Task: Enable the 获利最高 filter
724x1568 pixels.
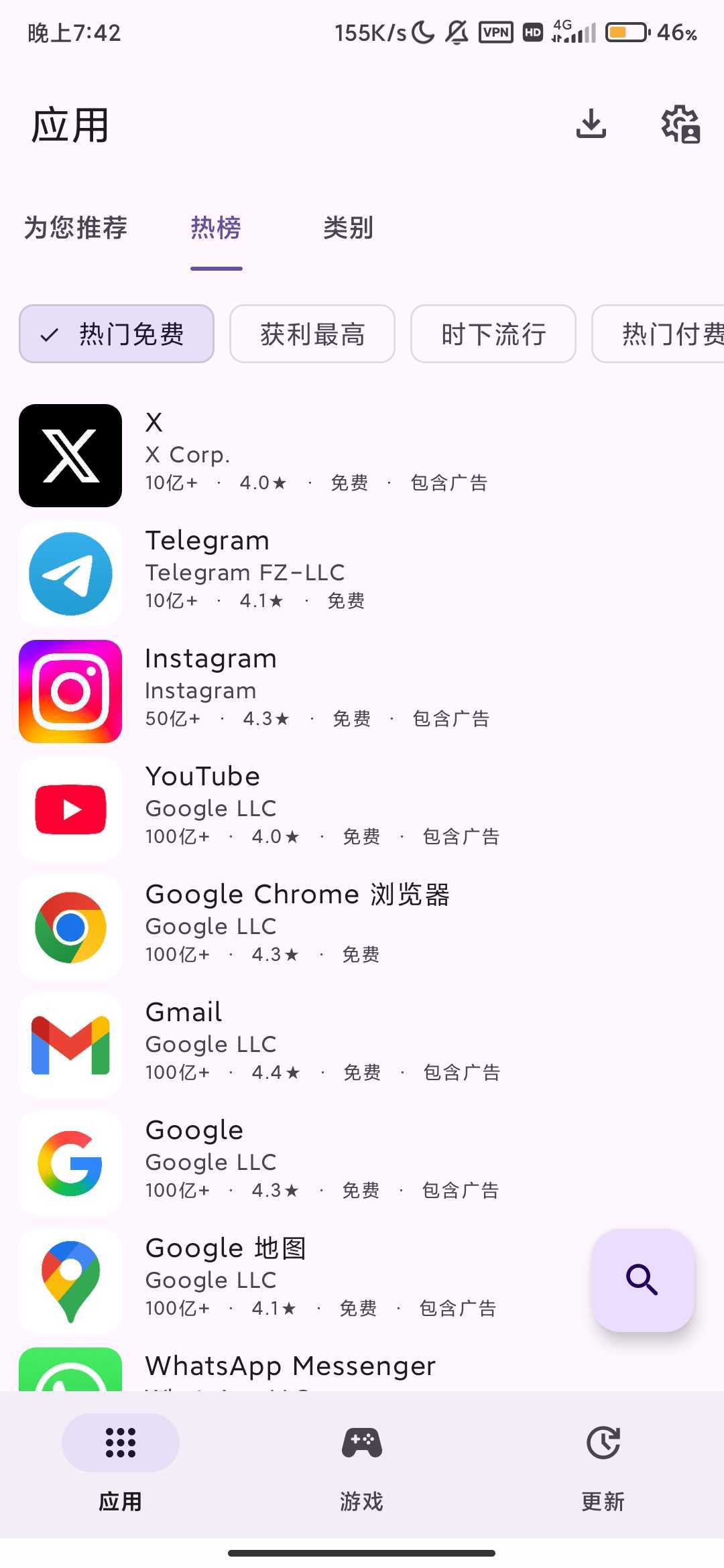Action: click(x=312, y=334)
